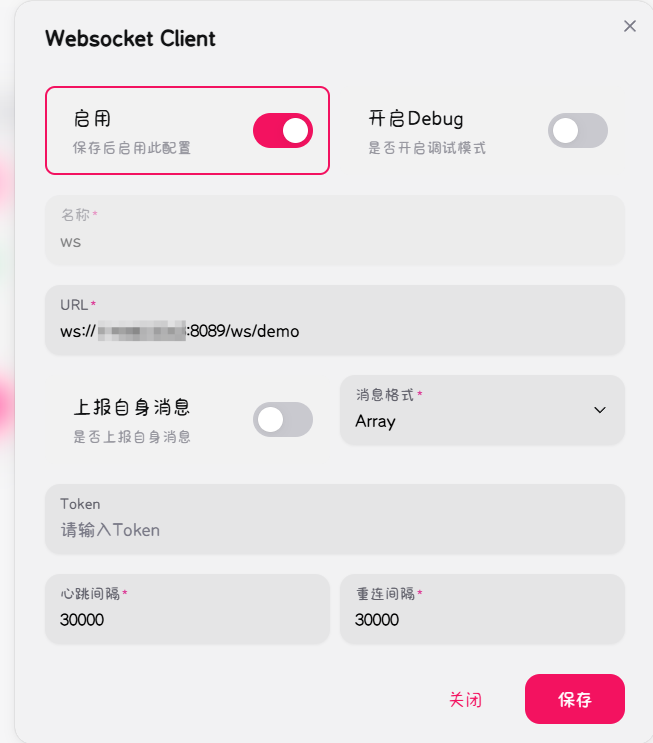Turn off the 启用 switch
Viewport: 653px width, 743px height.
282,130
